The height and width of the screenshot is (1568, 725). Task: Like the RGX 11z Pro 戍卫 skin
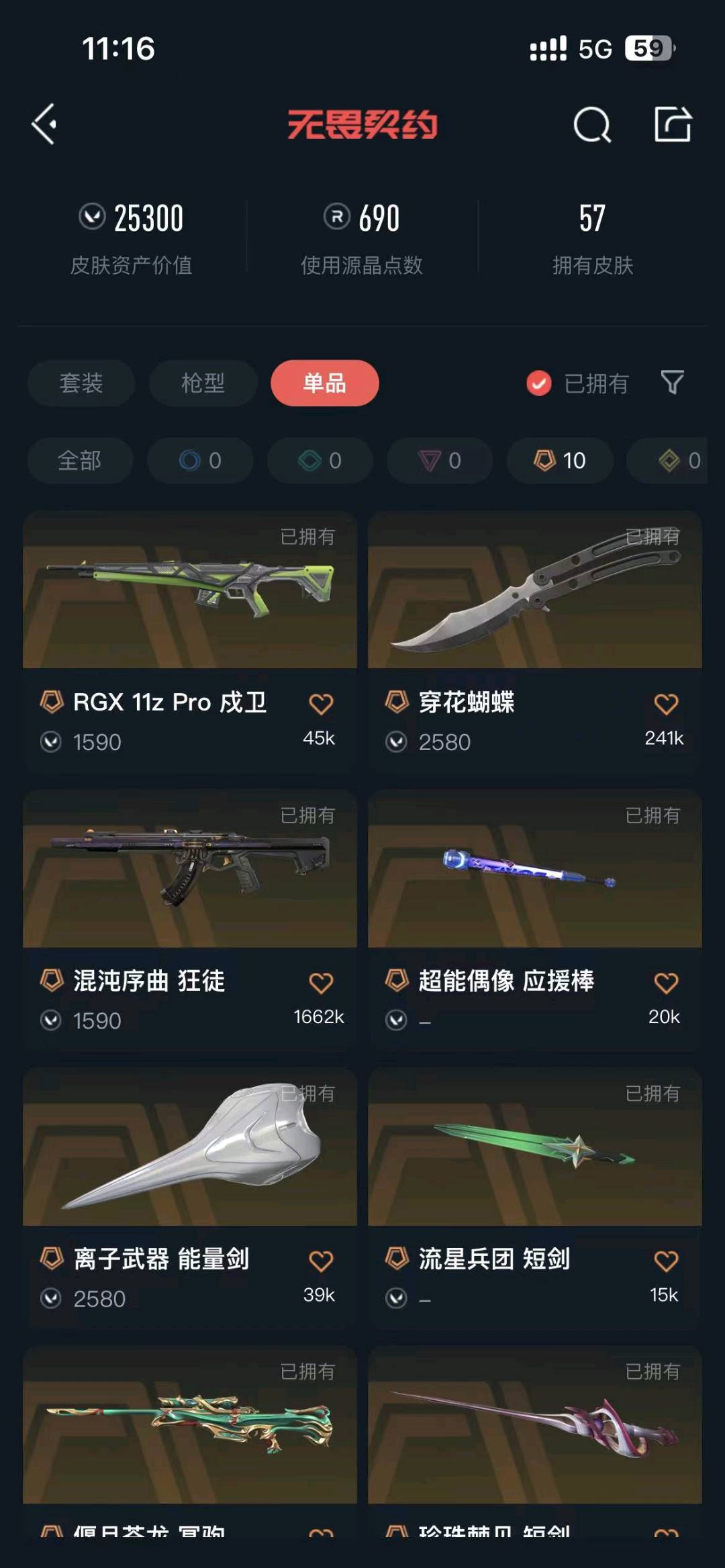(321, 704)
